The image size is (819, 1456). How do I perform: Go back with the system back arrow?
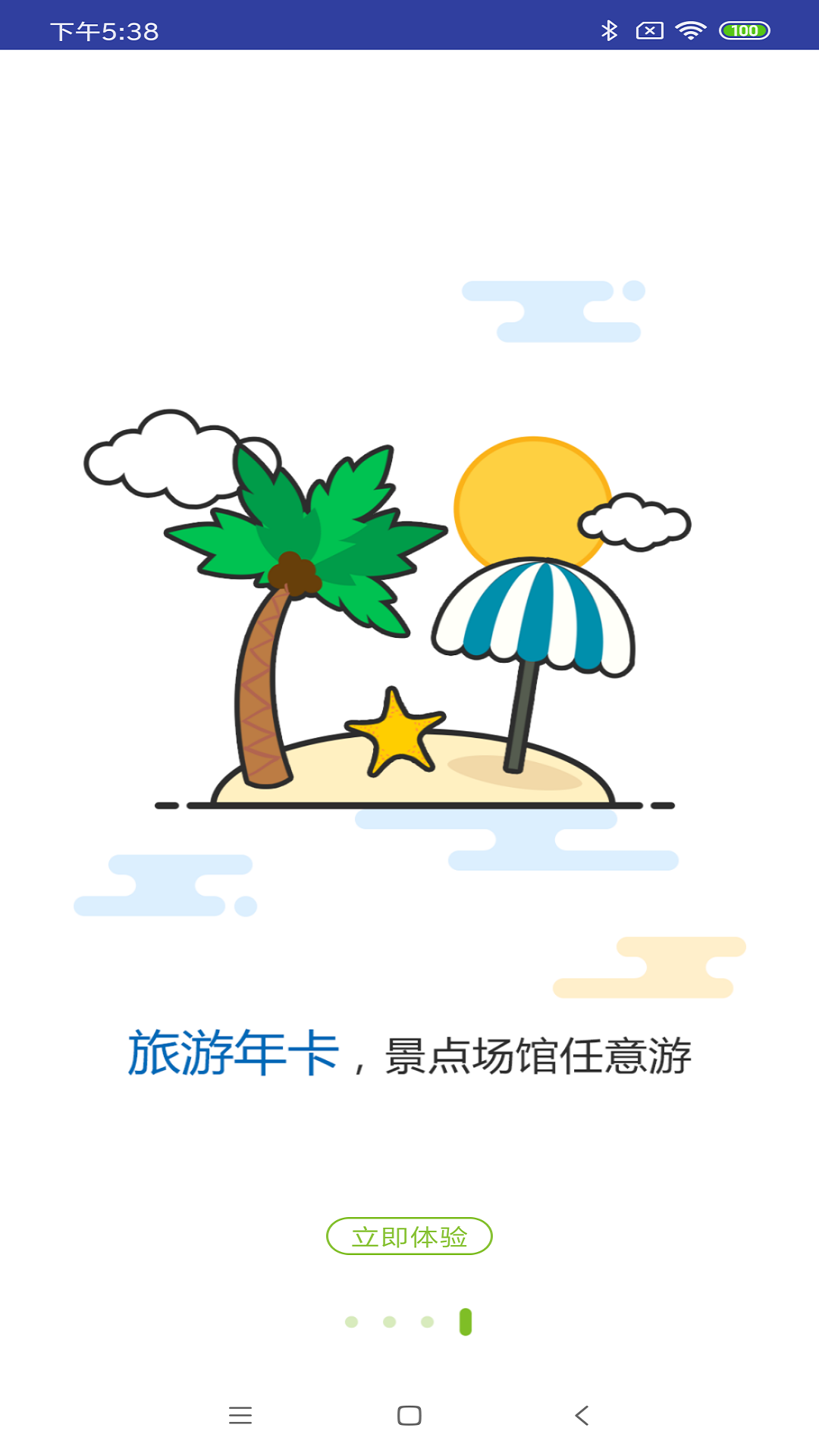(582, 1415)
